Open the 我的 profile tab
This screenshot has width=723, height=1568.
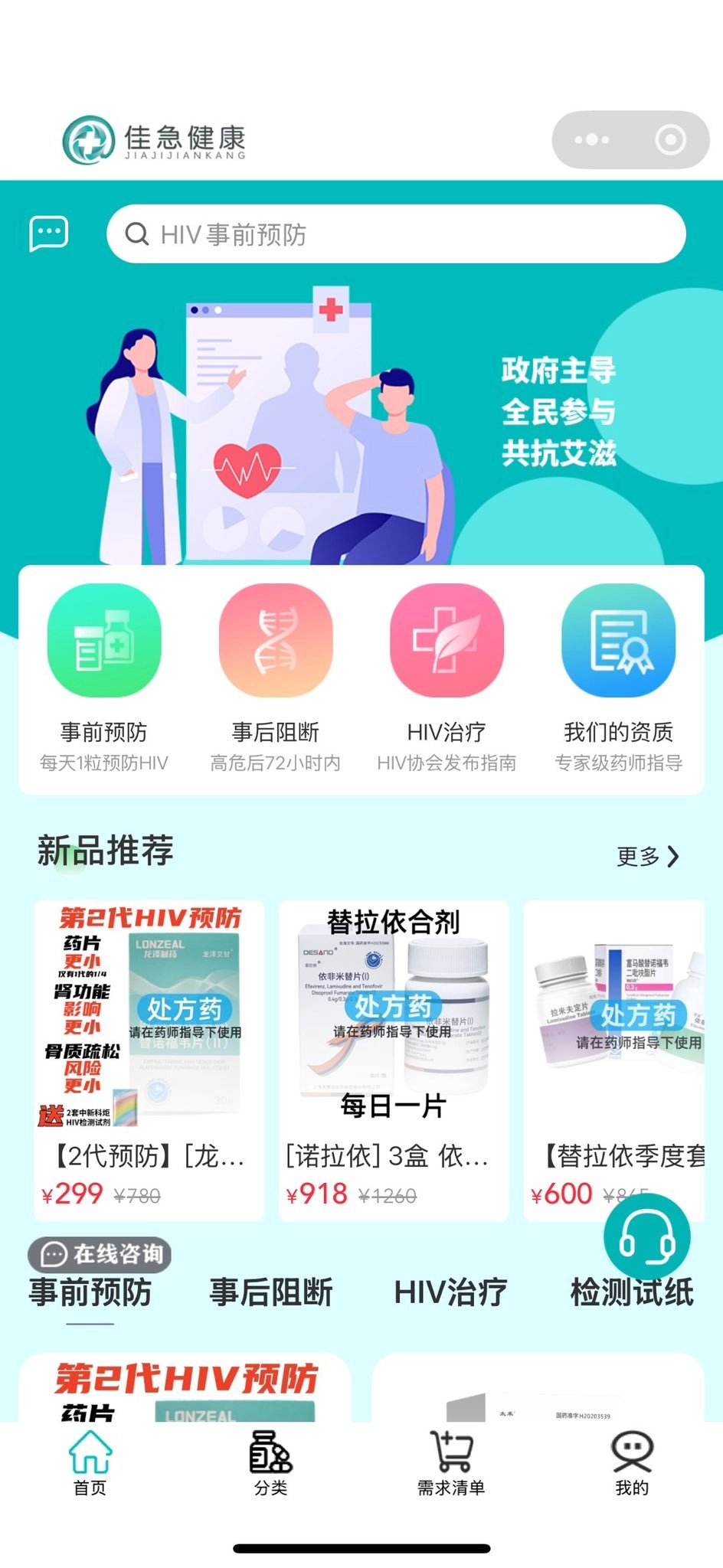(632, 1464)
